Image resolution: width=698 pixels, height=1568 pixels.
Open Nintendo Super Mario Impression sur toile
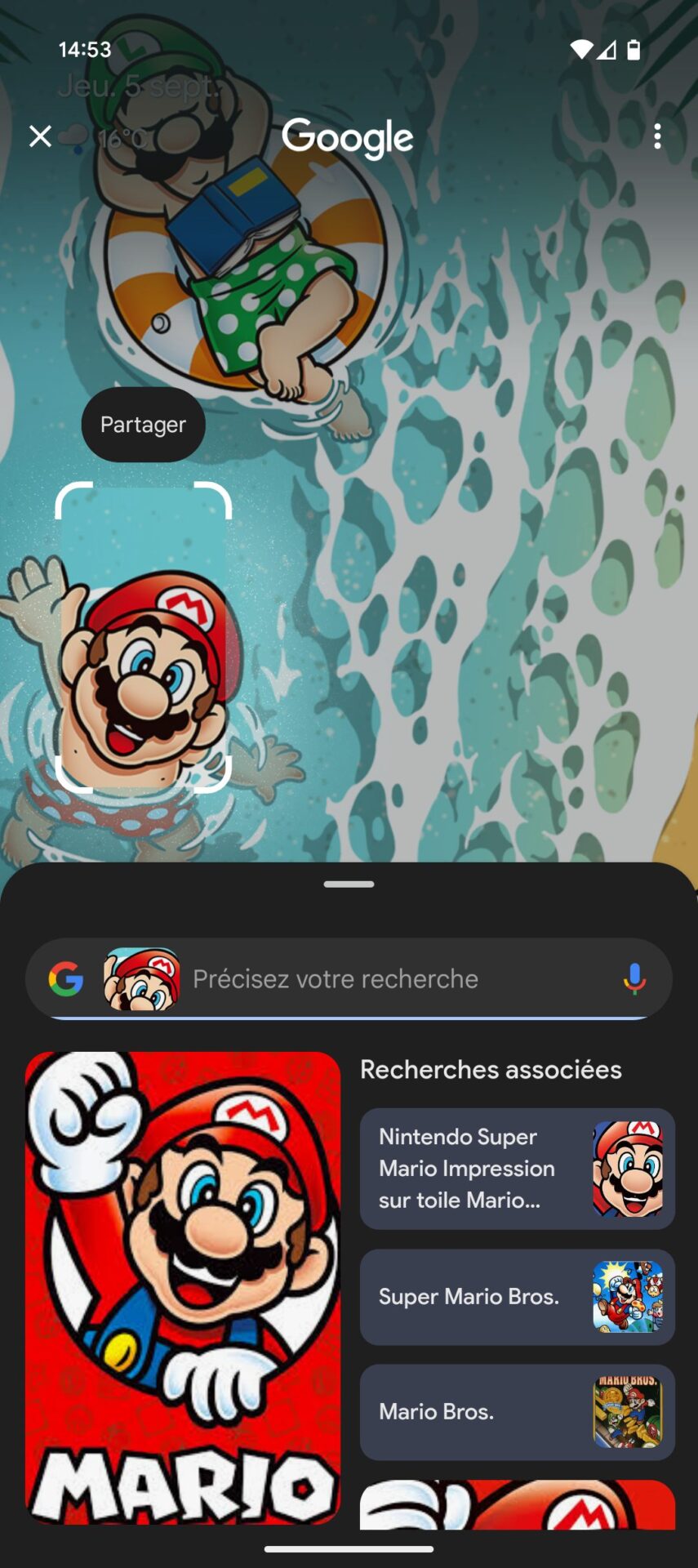[x=518, y=1169]
